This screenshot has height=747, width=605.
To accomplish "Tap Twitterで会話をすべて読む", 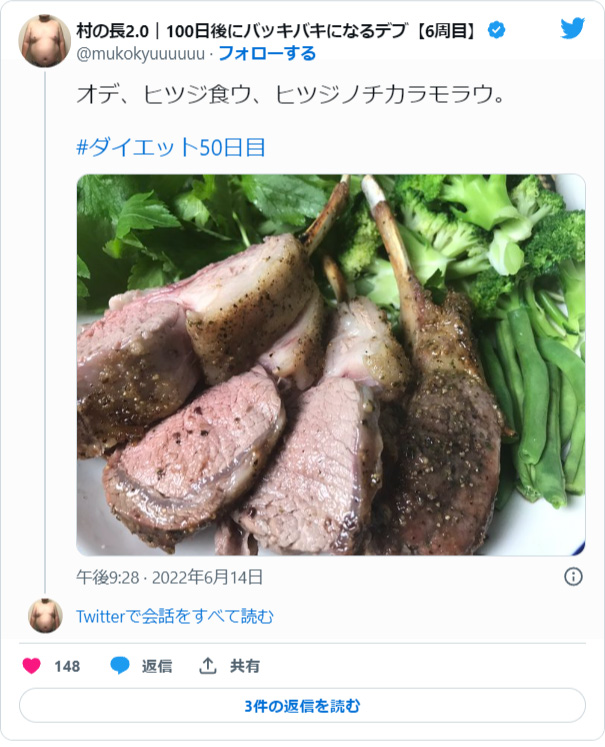I will pyautogui.click(x=175, y=616).
